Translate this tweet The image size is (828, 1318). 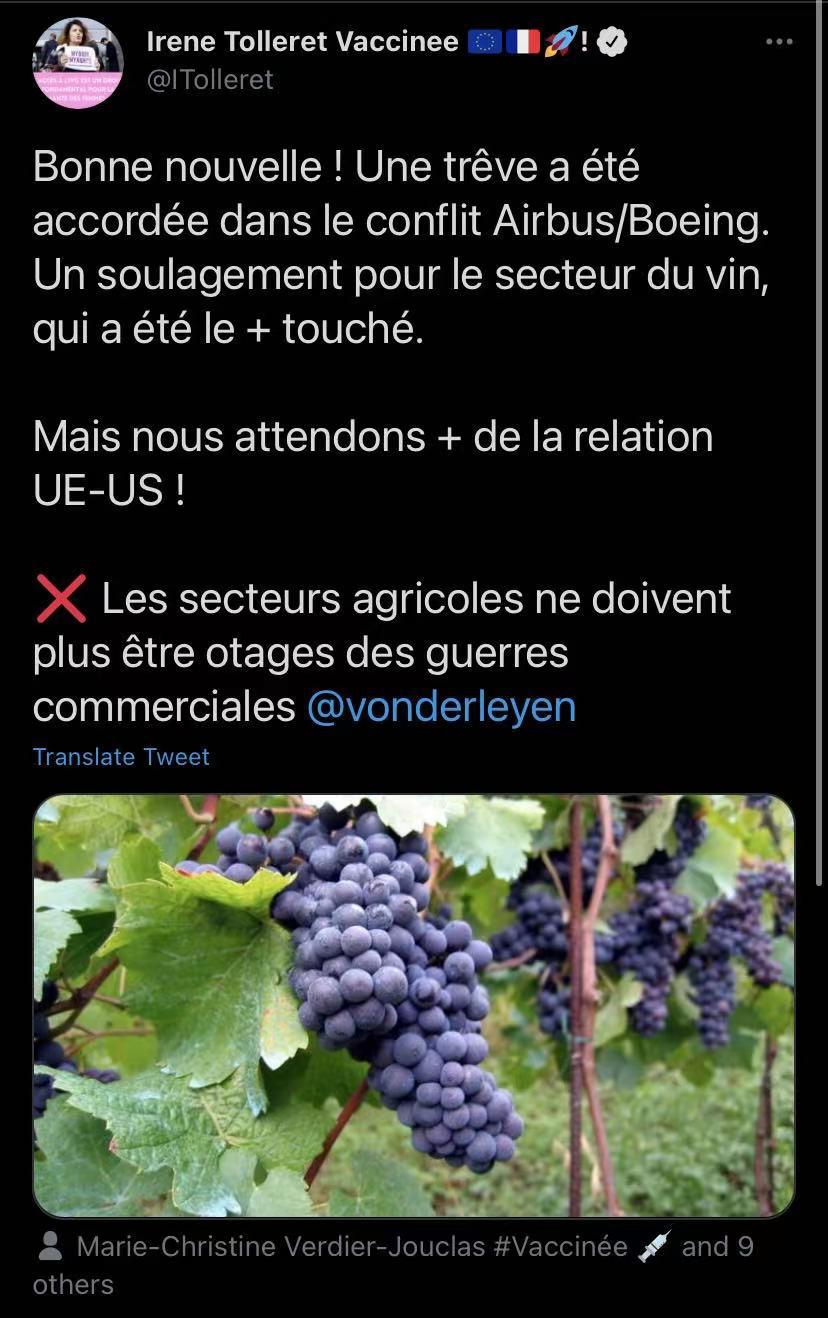pyautogui.click(x=121, y=757)
